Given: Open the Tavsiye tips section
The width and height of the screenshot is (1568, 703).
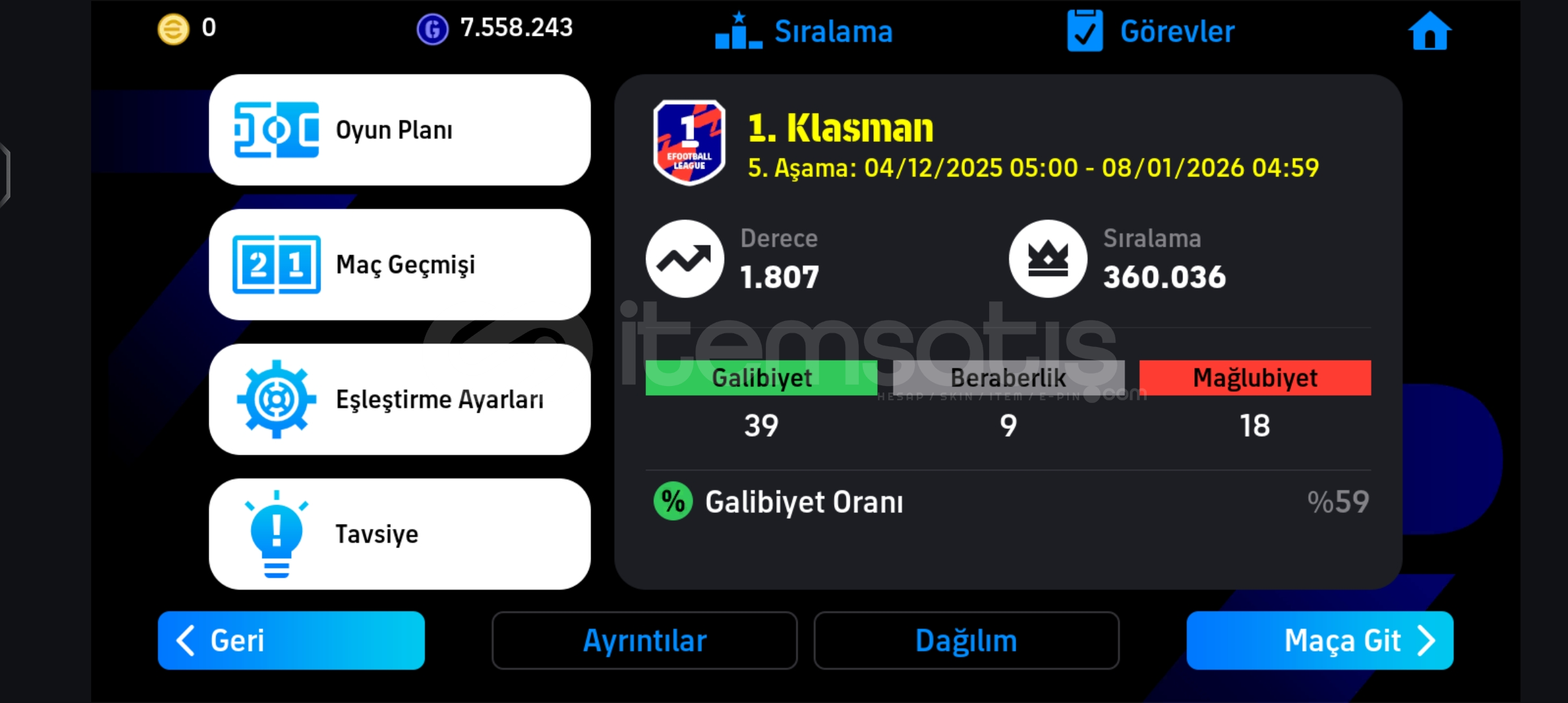Looking at the screenshot, I should pyautogui.click(x=399, y=534).
